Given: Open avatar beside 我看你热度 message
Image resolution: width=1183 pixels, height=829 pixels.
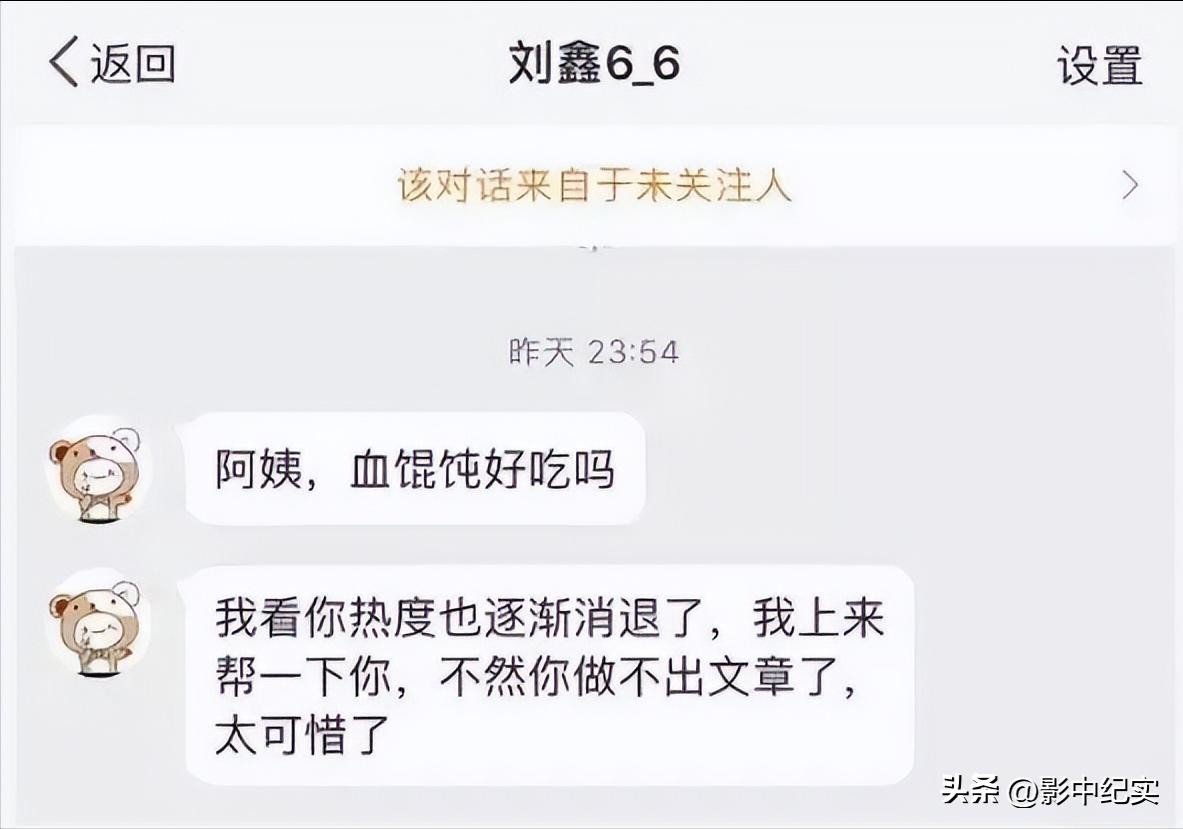Looking at the screenshot, I should [98, 625].
